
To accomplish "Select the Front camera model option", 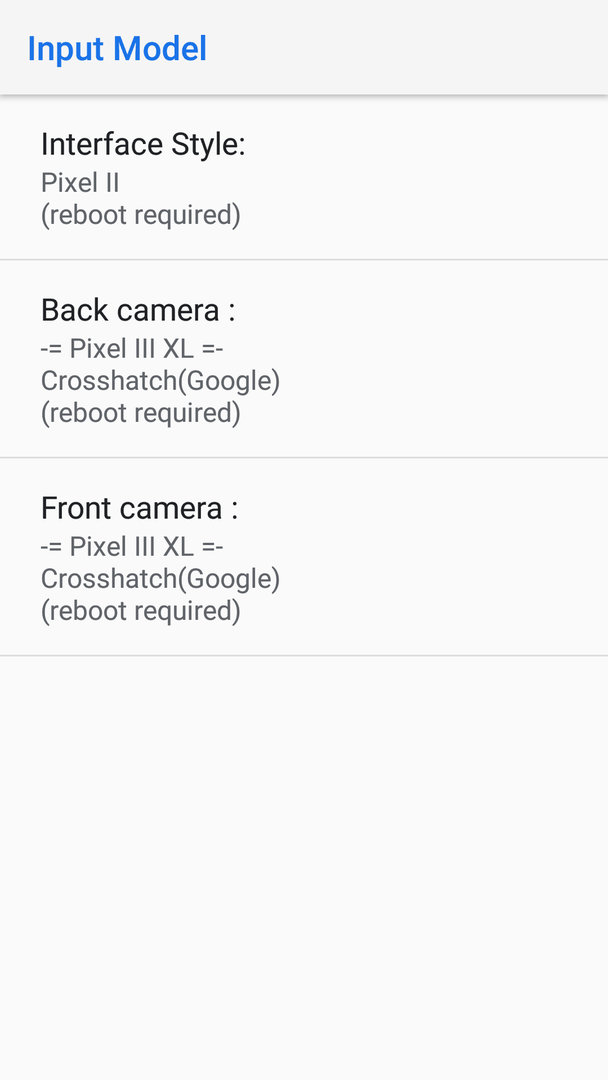I will (x=304, y=557).
